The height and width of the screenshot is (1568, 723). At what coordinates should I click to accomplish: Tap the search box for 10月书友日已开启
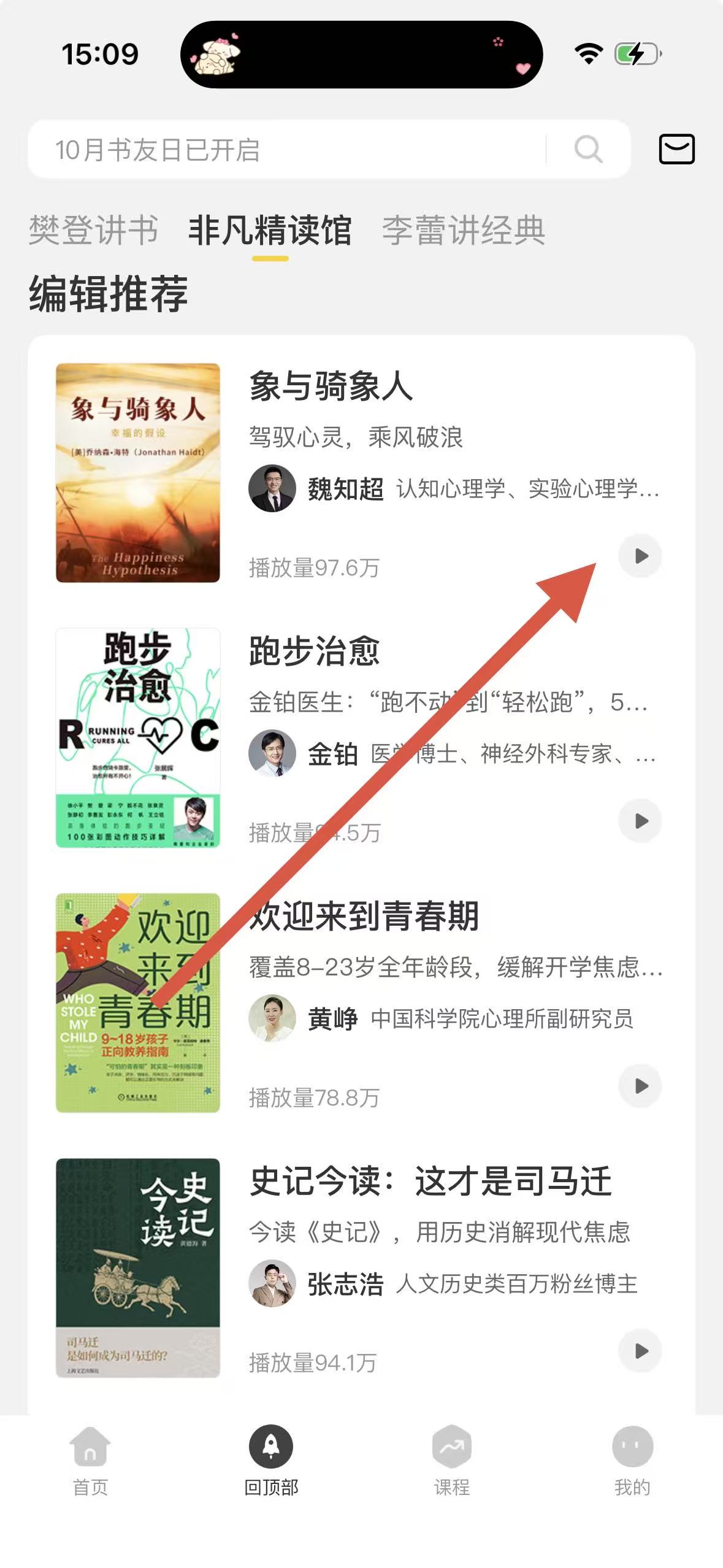click(288, 150)
